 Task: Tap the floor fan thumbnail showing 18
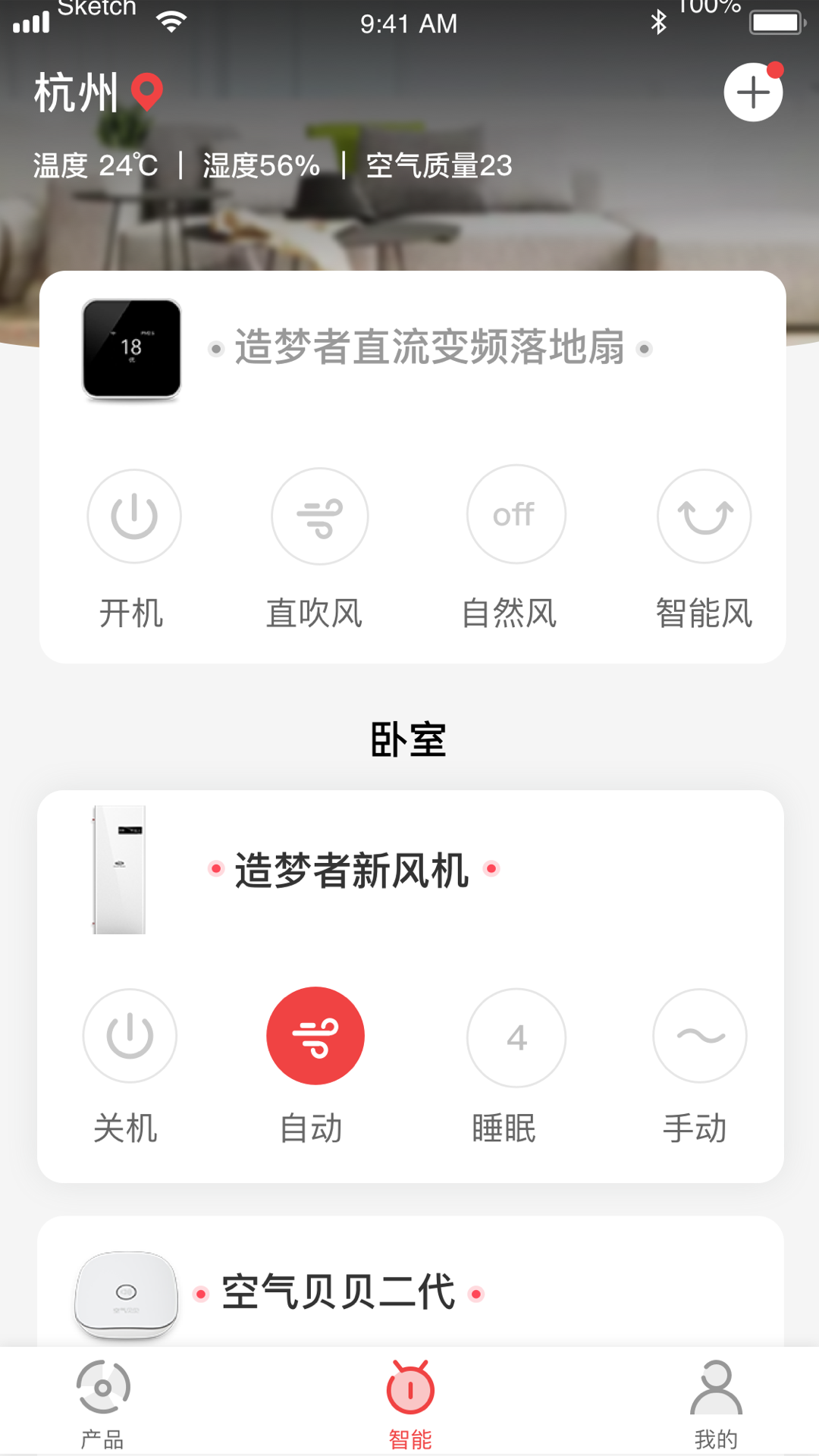click(x=130, y=348)
